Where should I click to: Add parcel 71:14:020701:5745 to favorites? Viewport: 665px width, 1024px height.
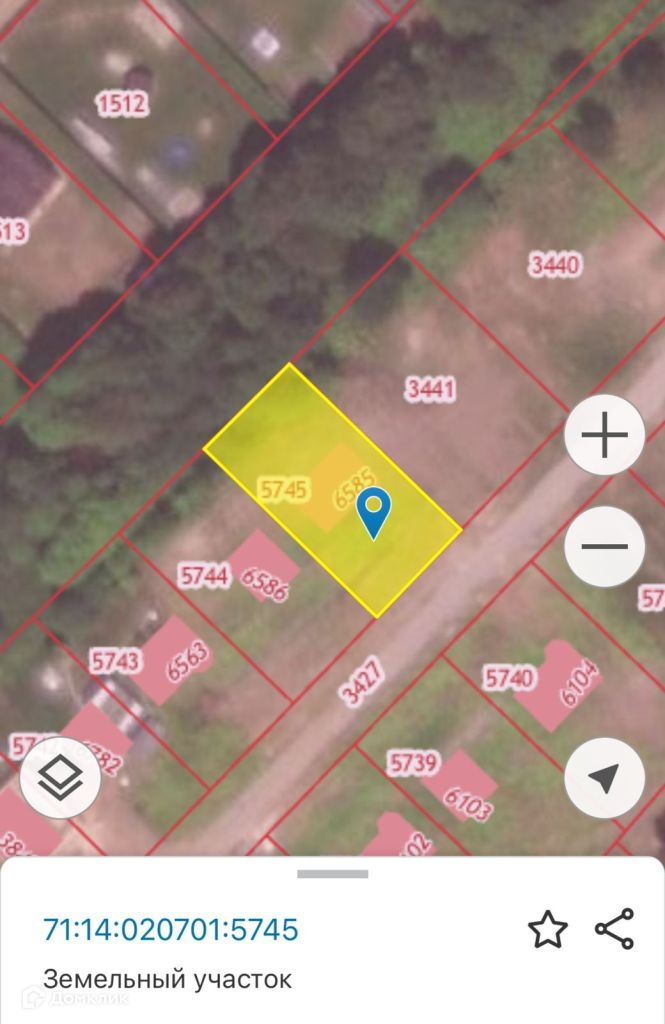[547, 930]
